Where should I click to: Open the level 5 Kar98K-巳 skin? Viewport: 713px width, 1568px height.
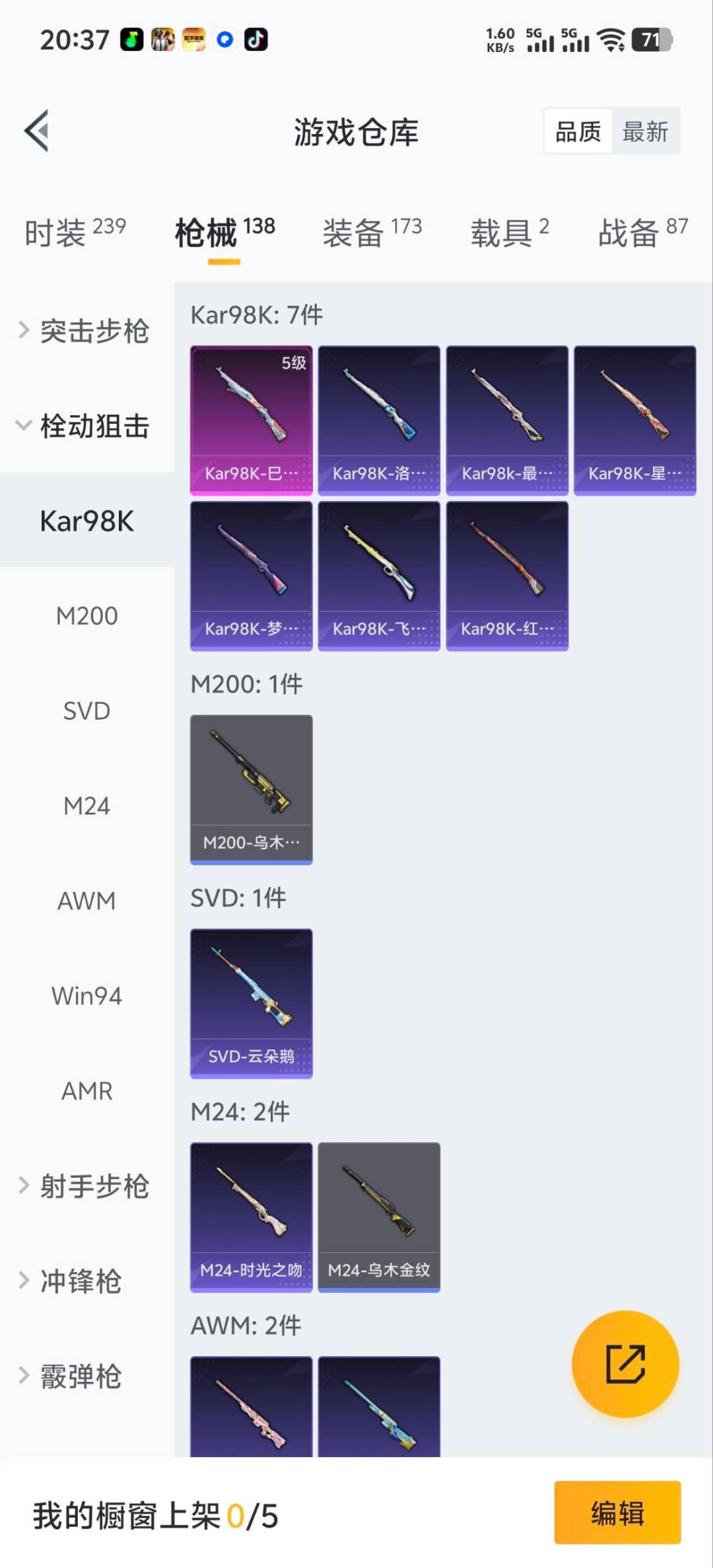(251, 420)
